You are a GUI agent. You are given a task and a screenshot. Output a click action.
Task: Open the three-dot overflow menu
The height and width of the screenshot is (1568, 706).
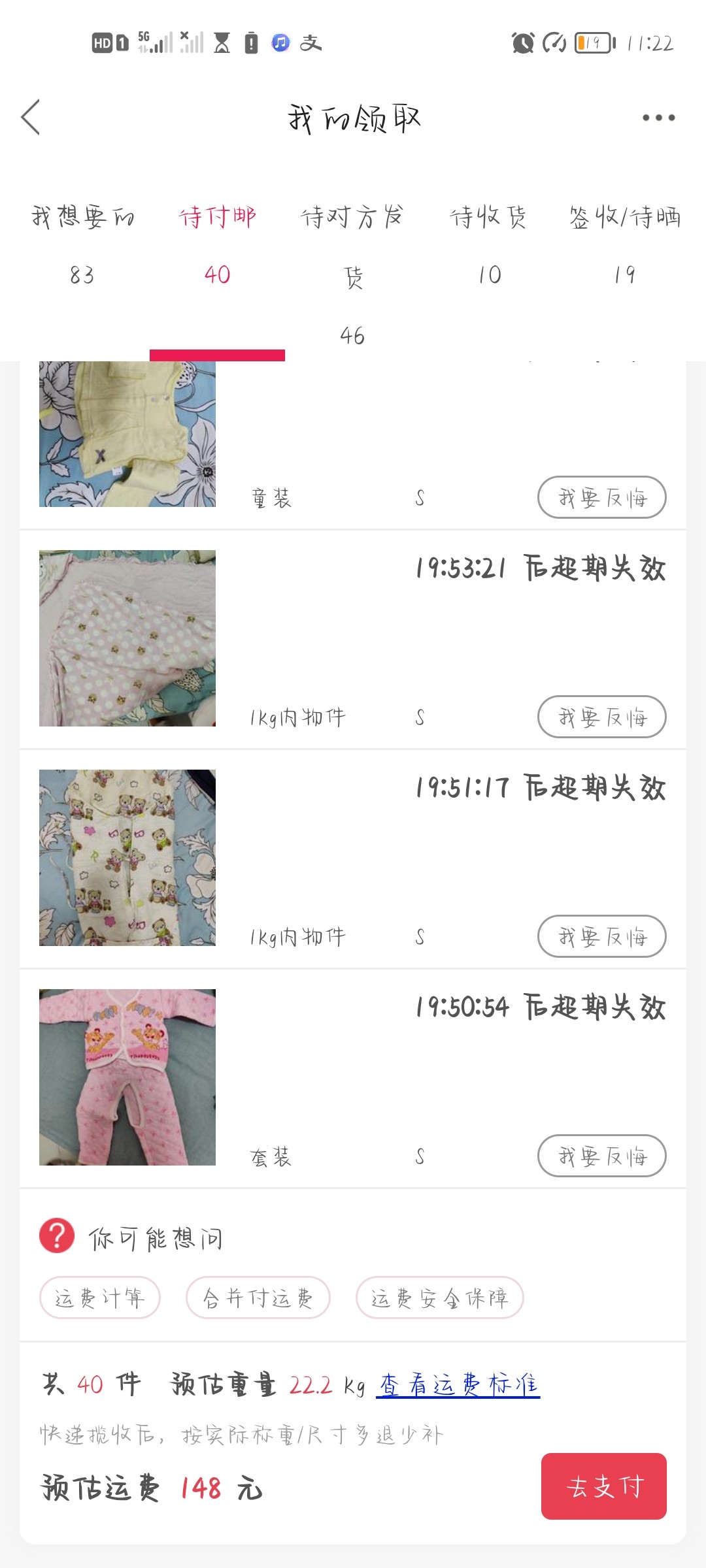coord(658,118)
